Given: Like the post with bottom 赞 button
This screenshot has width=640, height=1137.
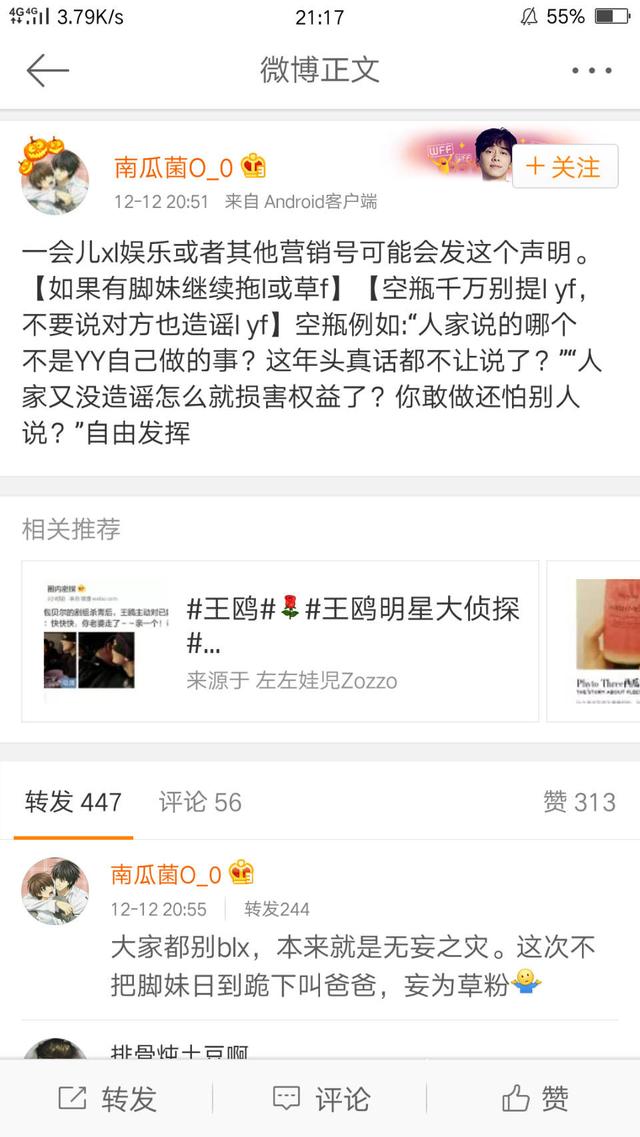Looking at the screenshot, I should click(535, 1099).
